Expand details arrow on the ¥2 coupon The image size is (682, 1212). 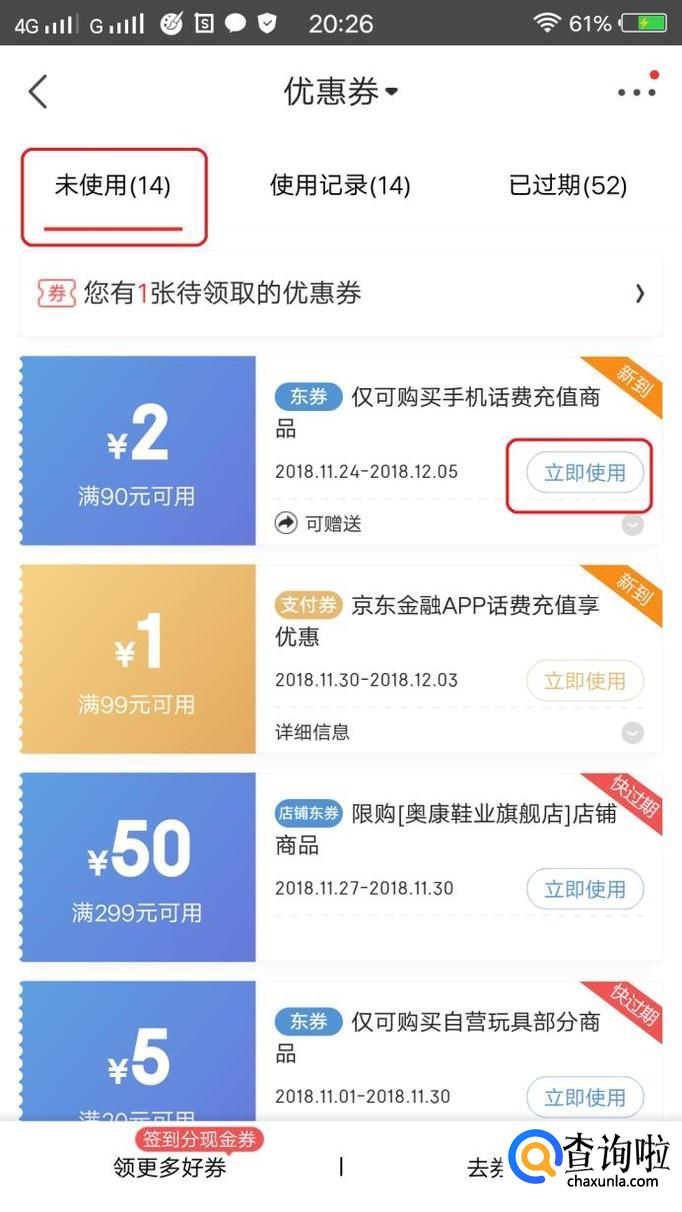point(633,524)
